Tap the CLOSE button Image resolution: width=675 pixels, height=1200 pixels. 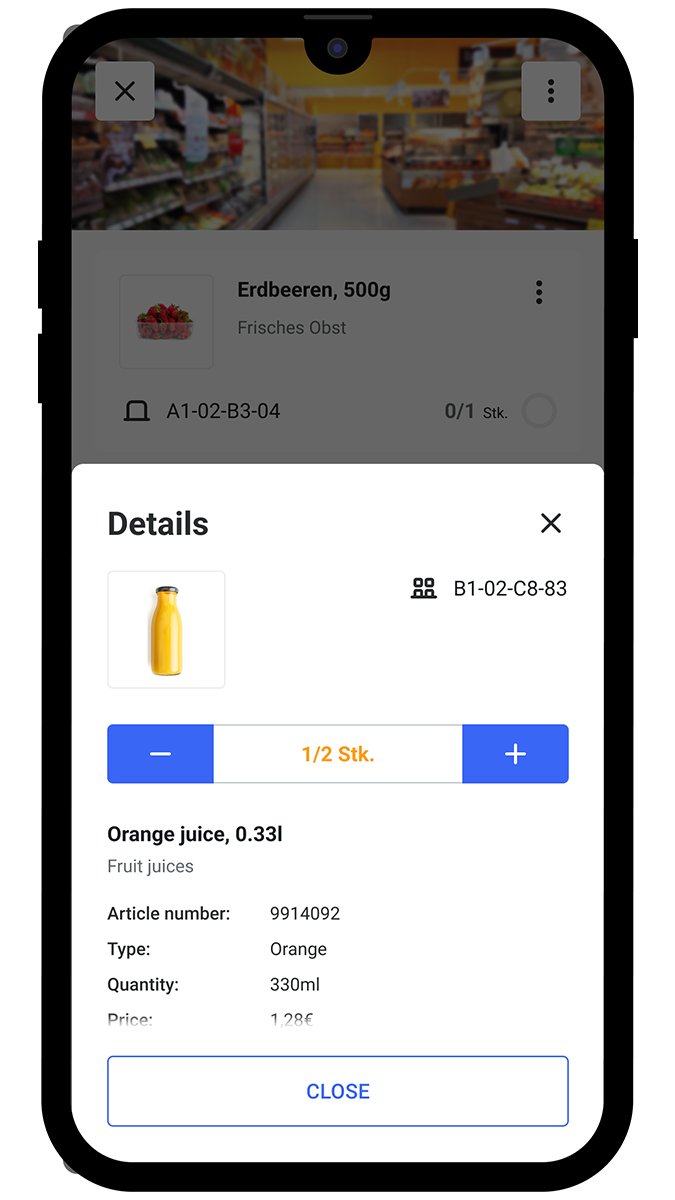[338, 1091]
